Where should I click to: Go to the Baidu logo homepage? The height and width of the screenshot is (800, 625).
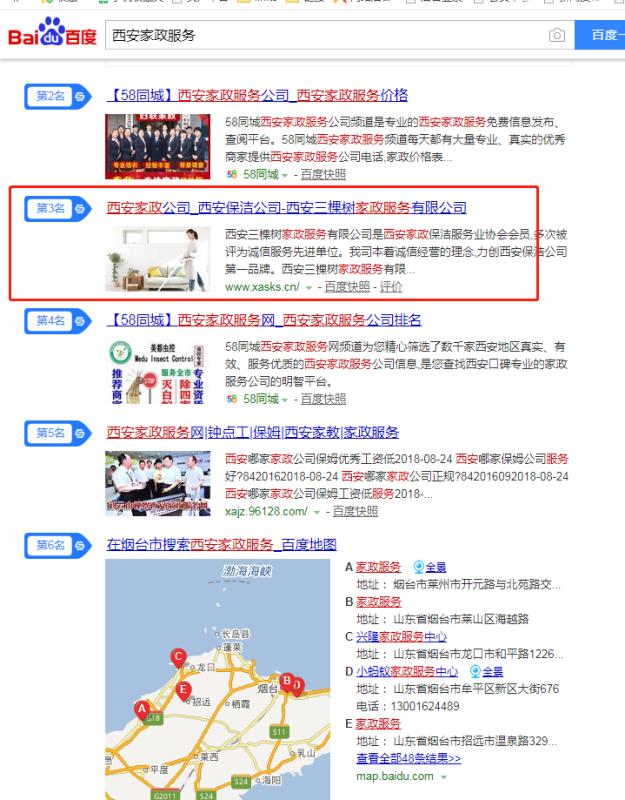(52, 36)
